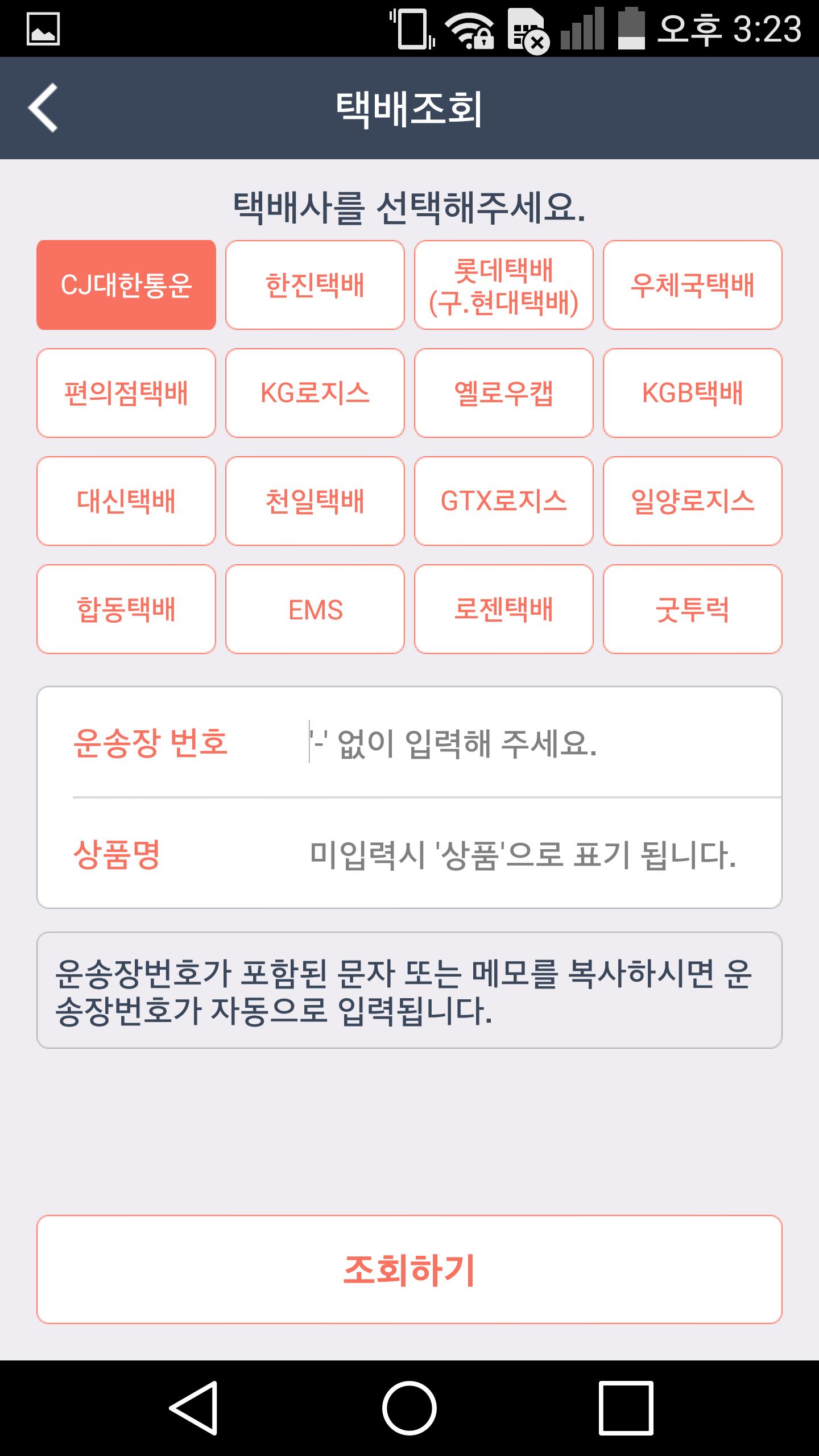
Task: Tap the 옐로우캡 button
Action: 504,393
